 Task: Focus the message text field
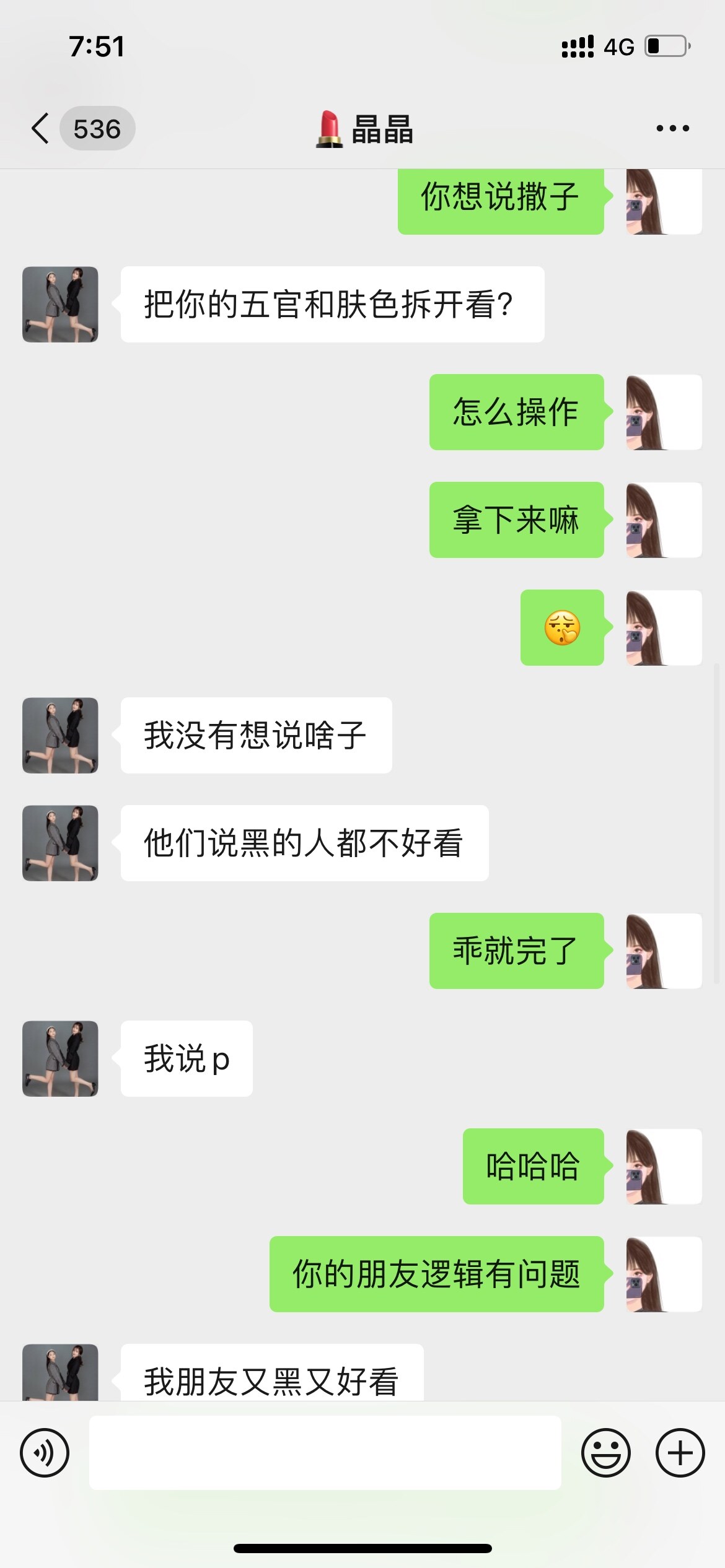[x=325, y=1453]
